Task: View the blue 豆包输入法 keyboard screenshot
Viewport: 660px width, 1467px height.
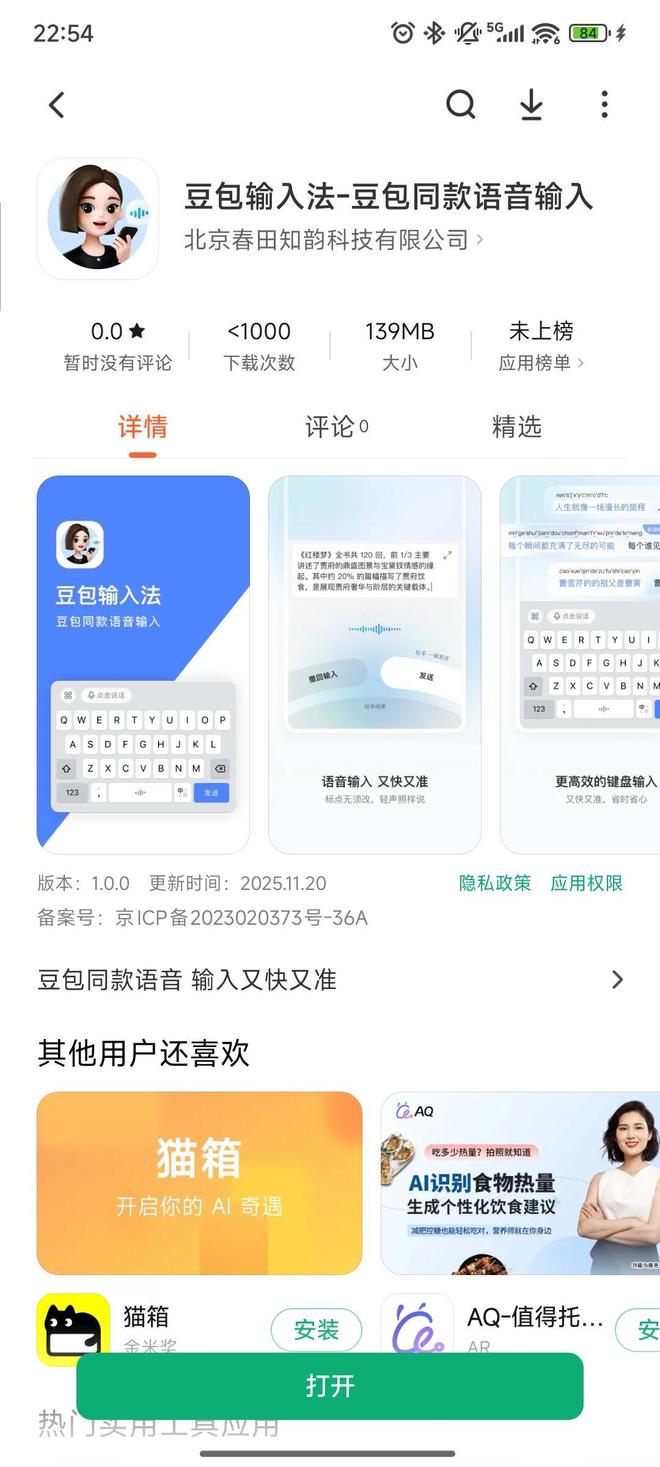Action: (143, 664)
